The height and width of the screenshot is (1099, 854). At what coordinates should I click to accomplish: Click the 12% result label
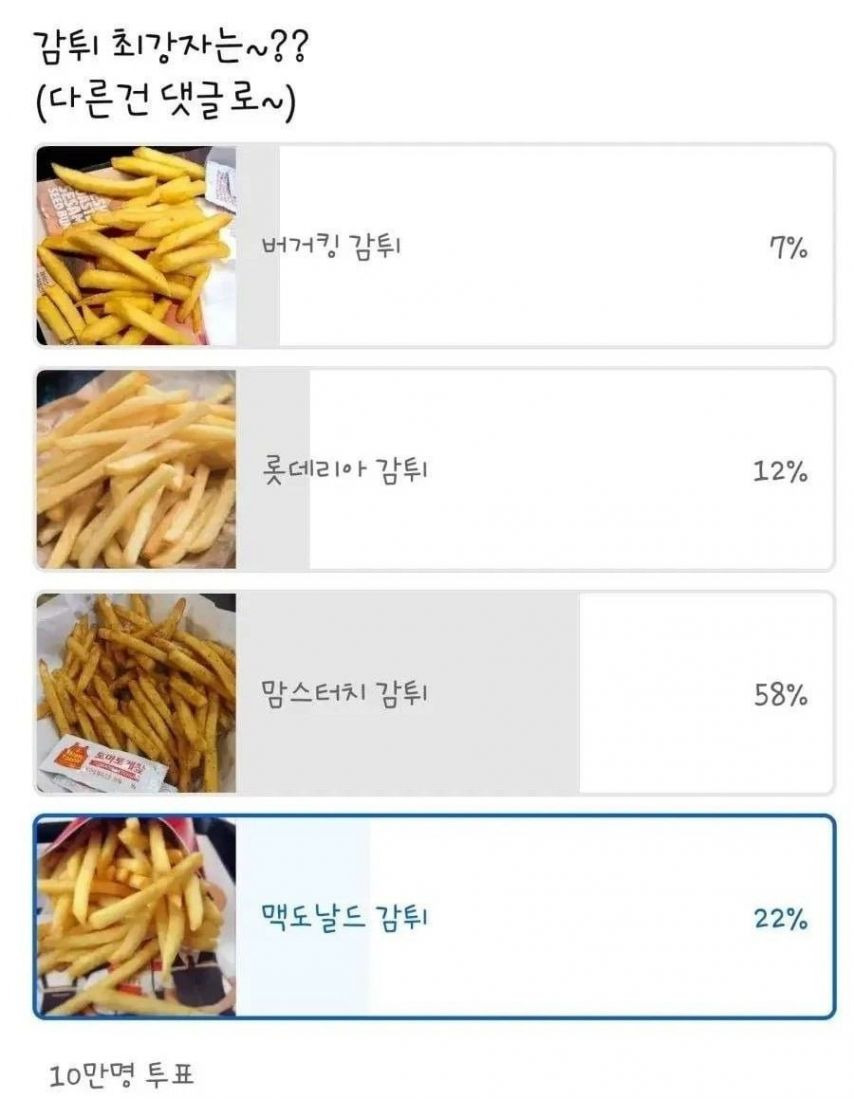click(779, 470)
